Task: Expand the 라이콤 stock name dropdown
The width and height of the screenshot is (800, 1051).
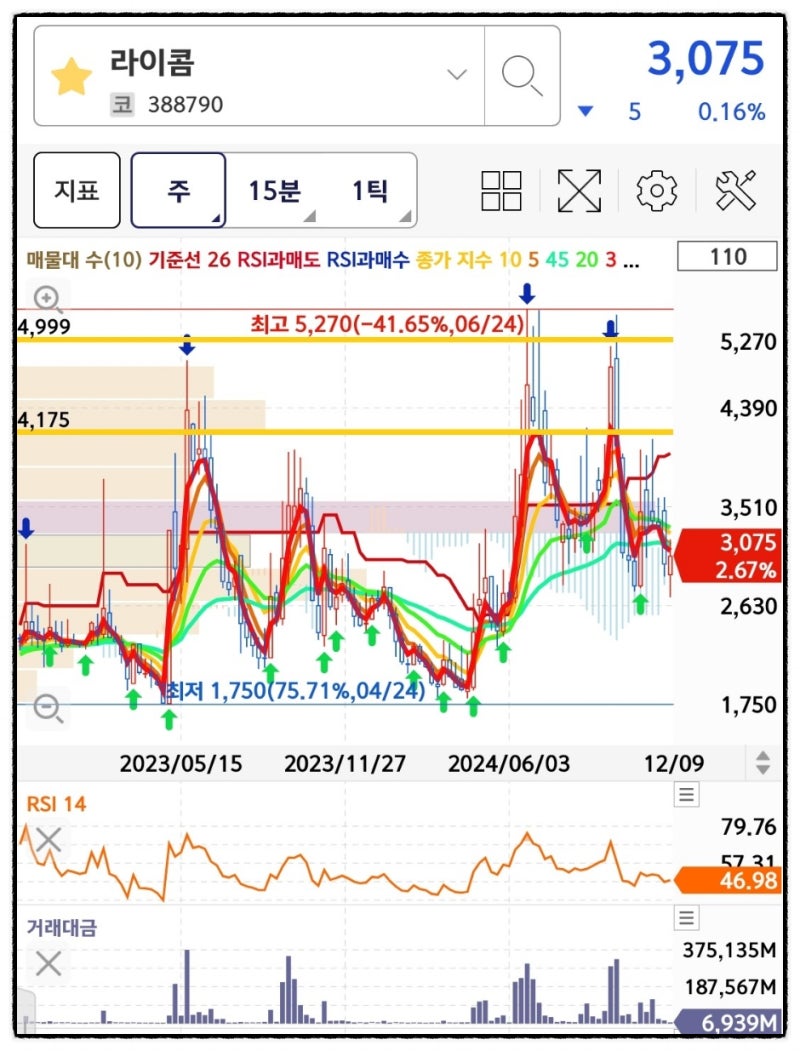Action: tap(456, 73)
